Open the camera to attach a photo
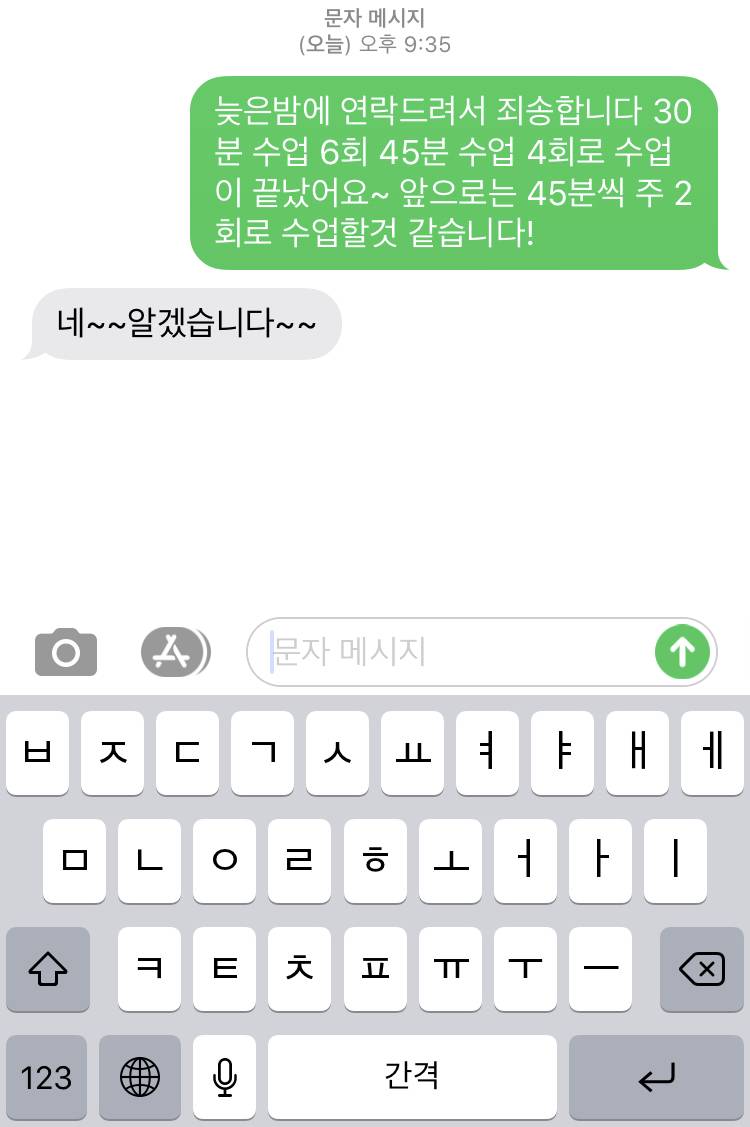 (65, 652)
